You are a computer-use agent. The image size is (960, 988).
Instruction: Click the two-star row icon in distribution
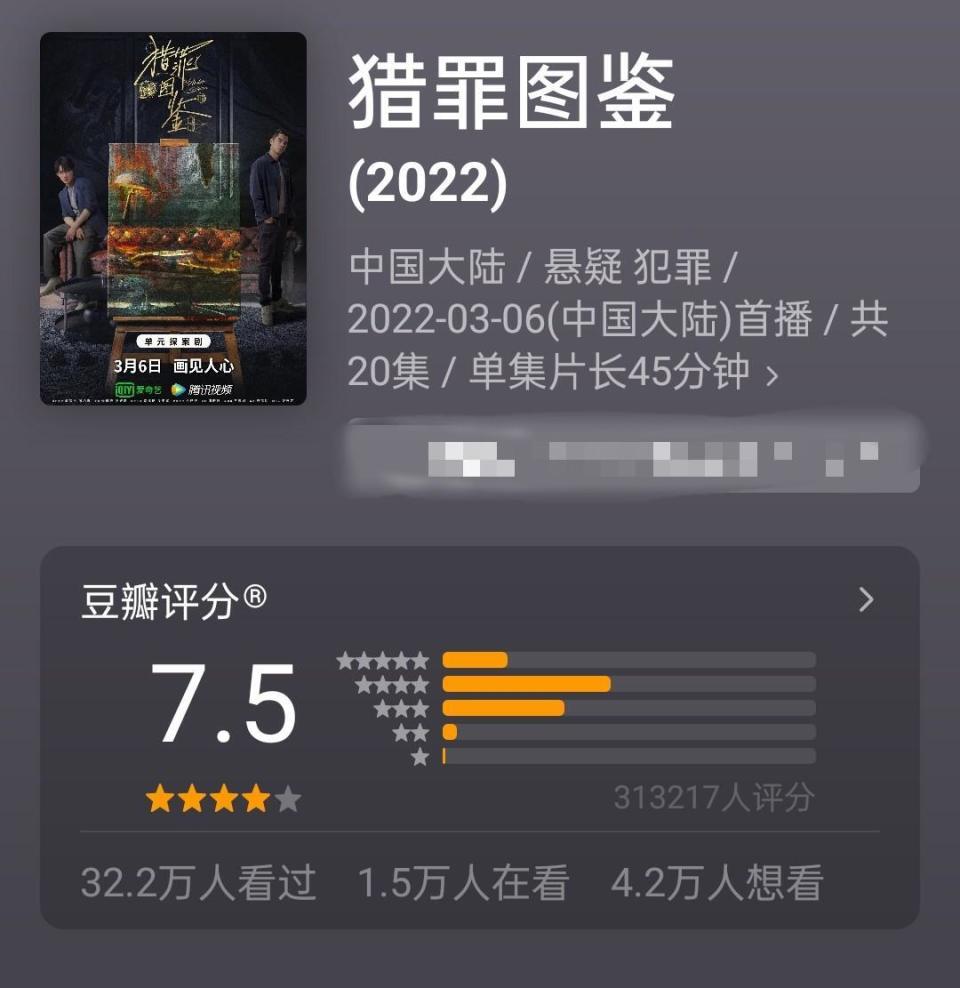411,732
